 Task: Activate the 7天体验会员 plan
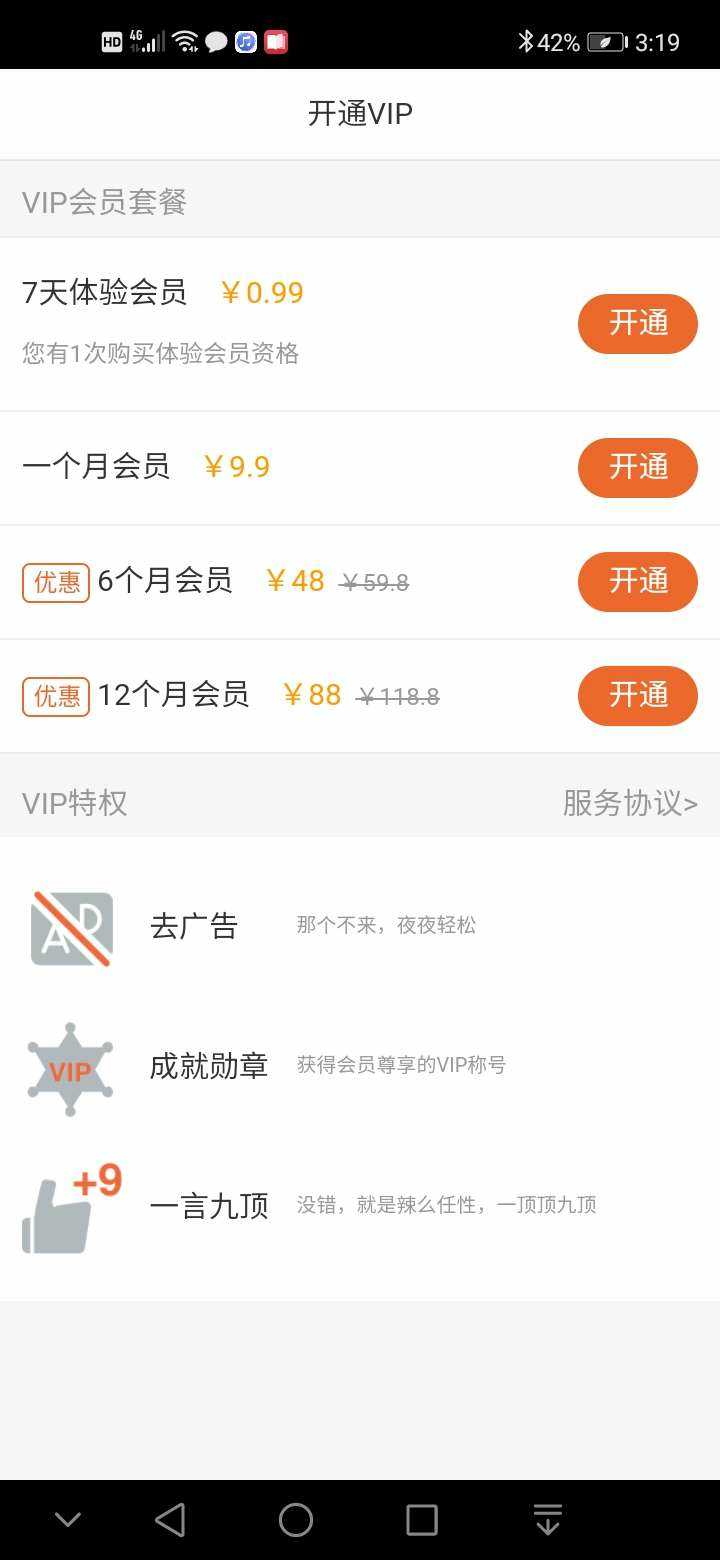(x=637, y=324)
